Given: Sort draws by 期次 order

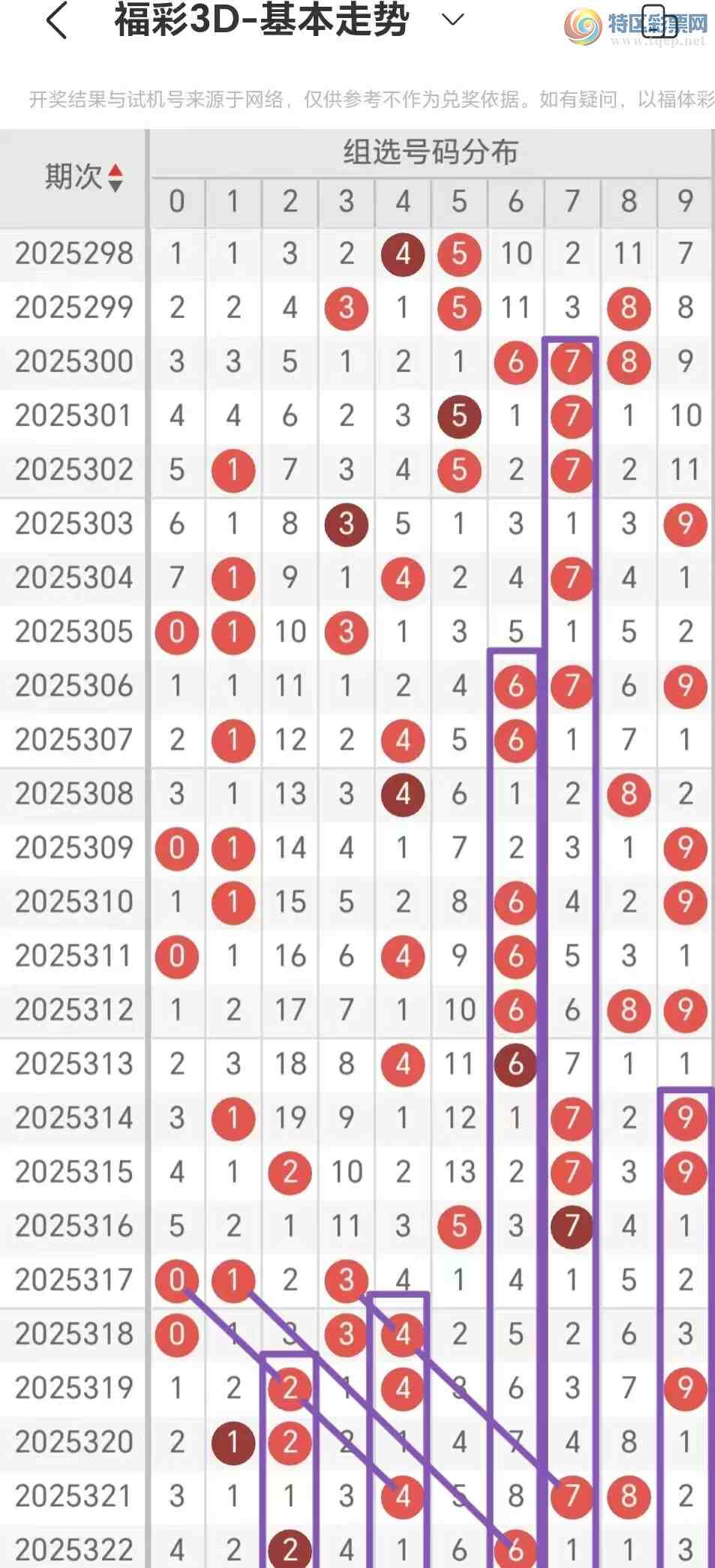Looking at the screenshot, I should pos(115,178).
